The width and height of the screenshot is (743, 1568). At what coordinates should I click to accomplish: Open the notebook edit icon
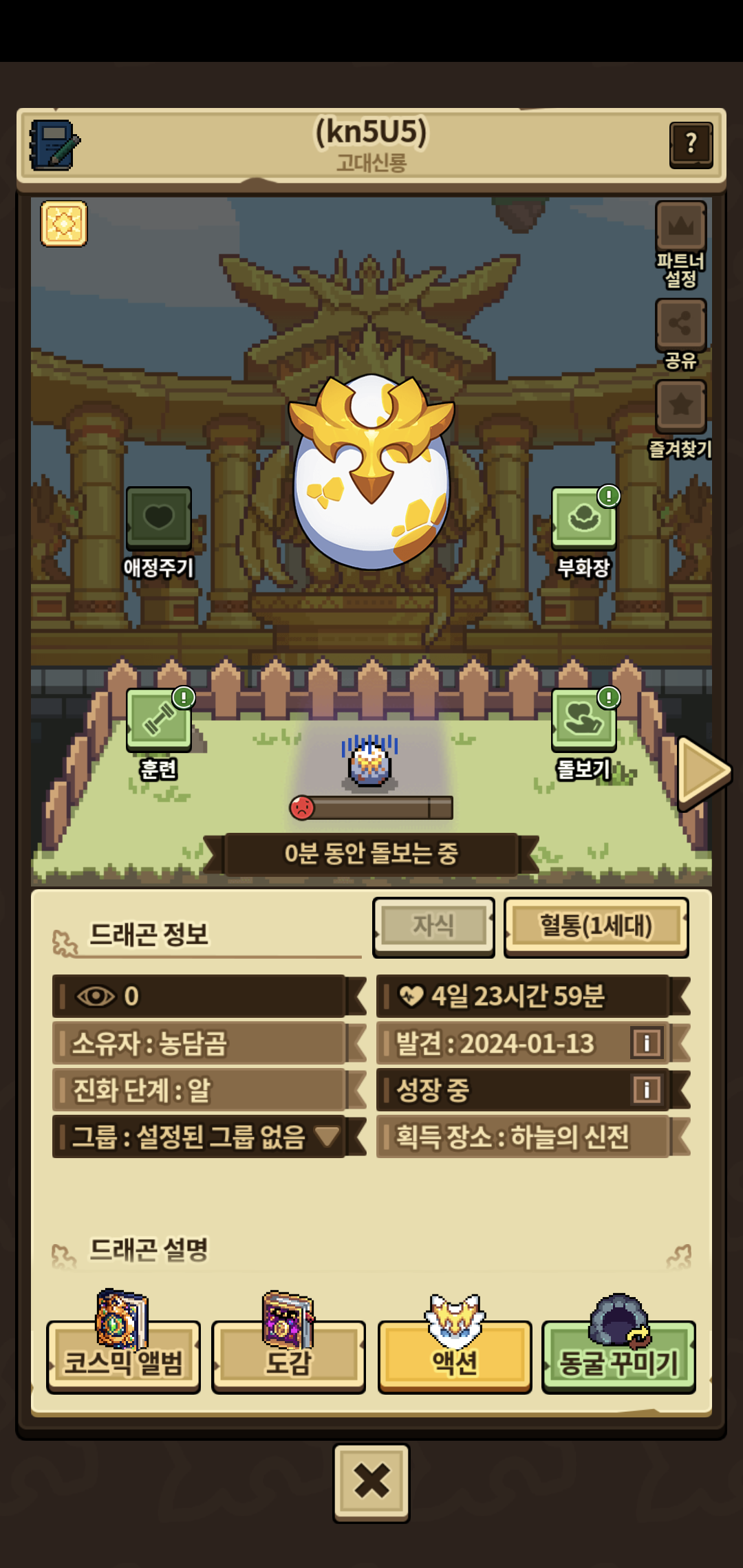tap(54, 145)
